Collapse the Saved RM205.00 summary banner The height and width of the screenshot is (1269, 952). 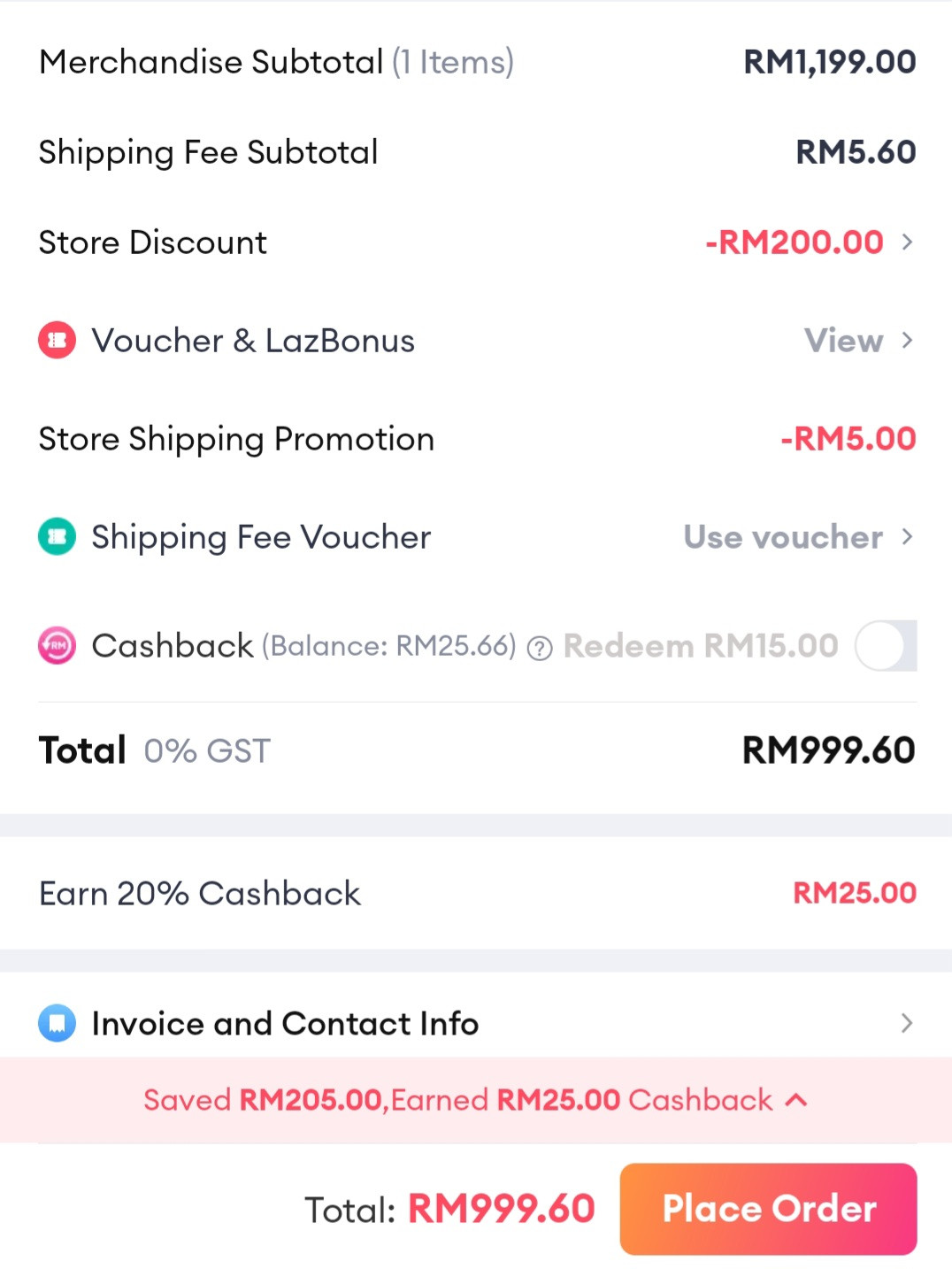[795, 1100]
